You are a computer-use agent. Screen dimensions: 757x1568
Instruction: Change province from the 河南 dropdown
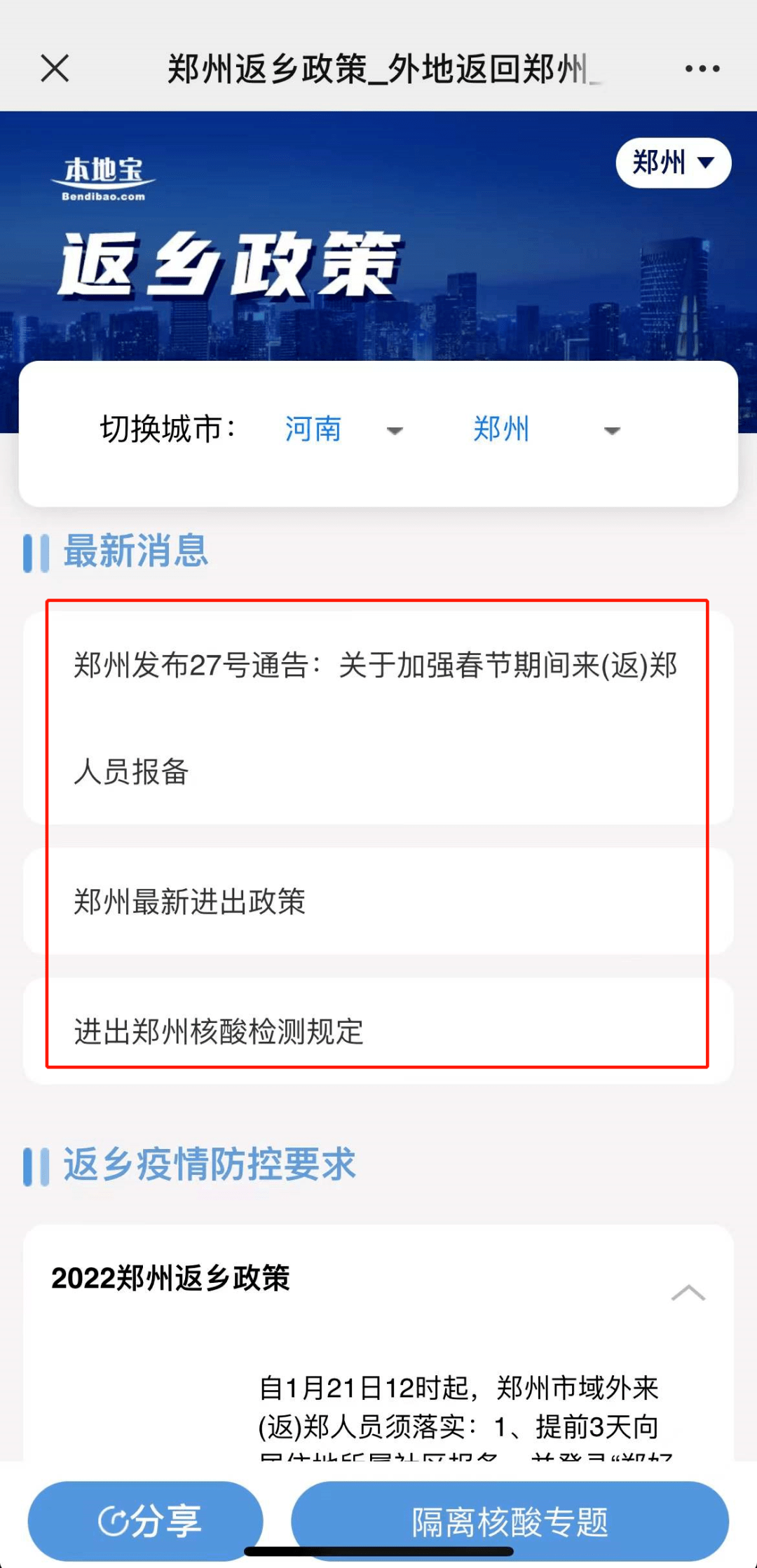click(x=343, y=429)
